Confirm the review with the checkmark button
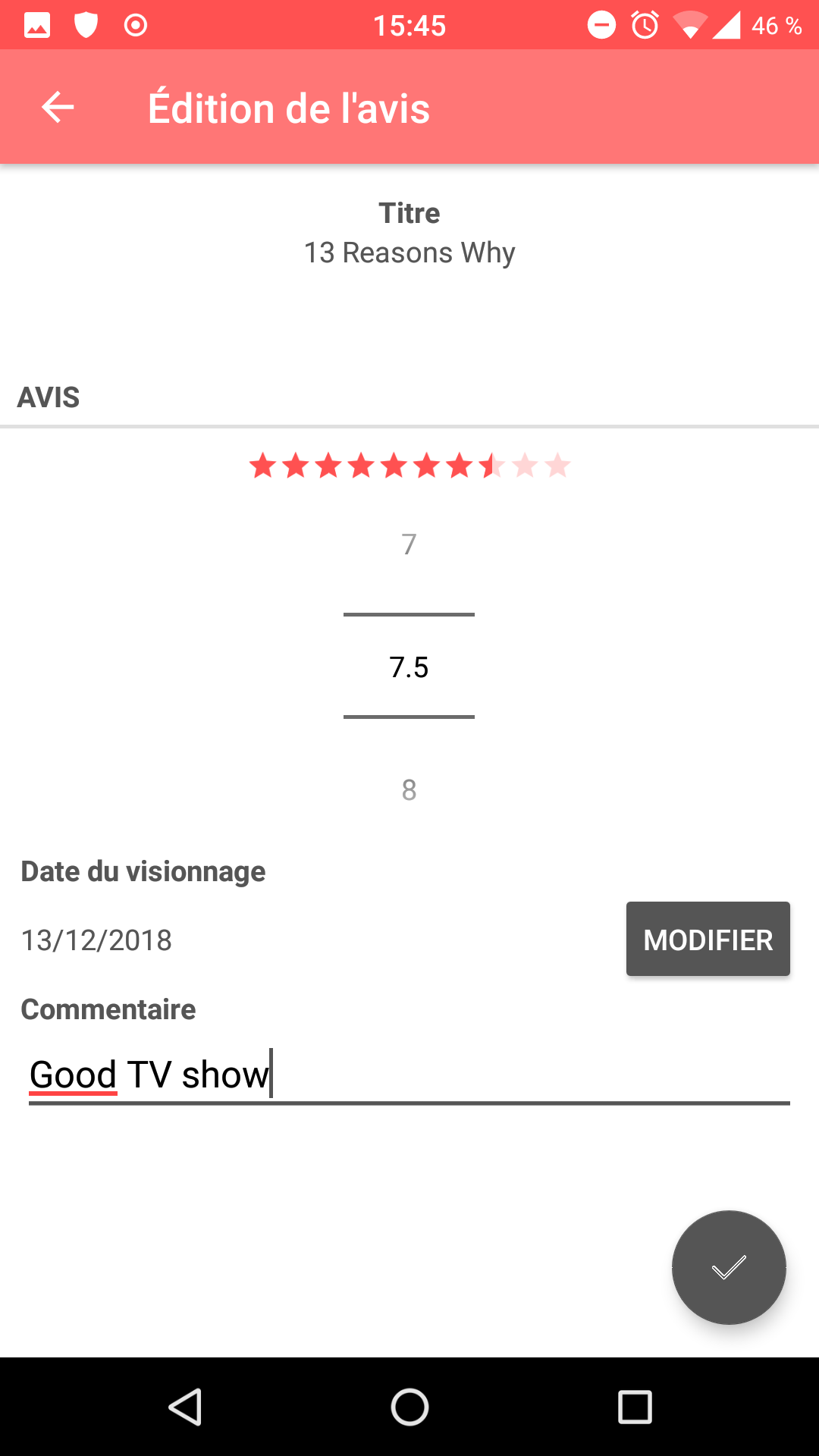The image size is (819, 1456). pos(728,1267)
